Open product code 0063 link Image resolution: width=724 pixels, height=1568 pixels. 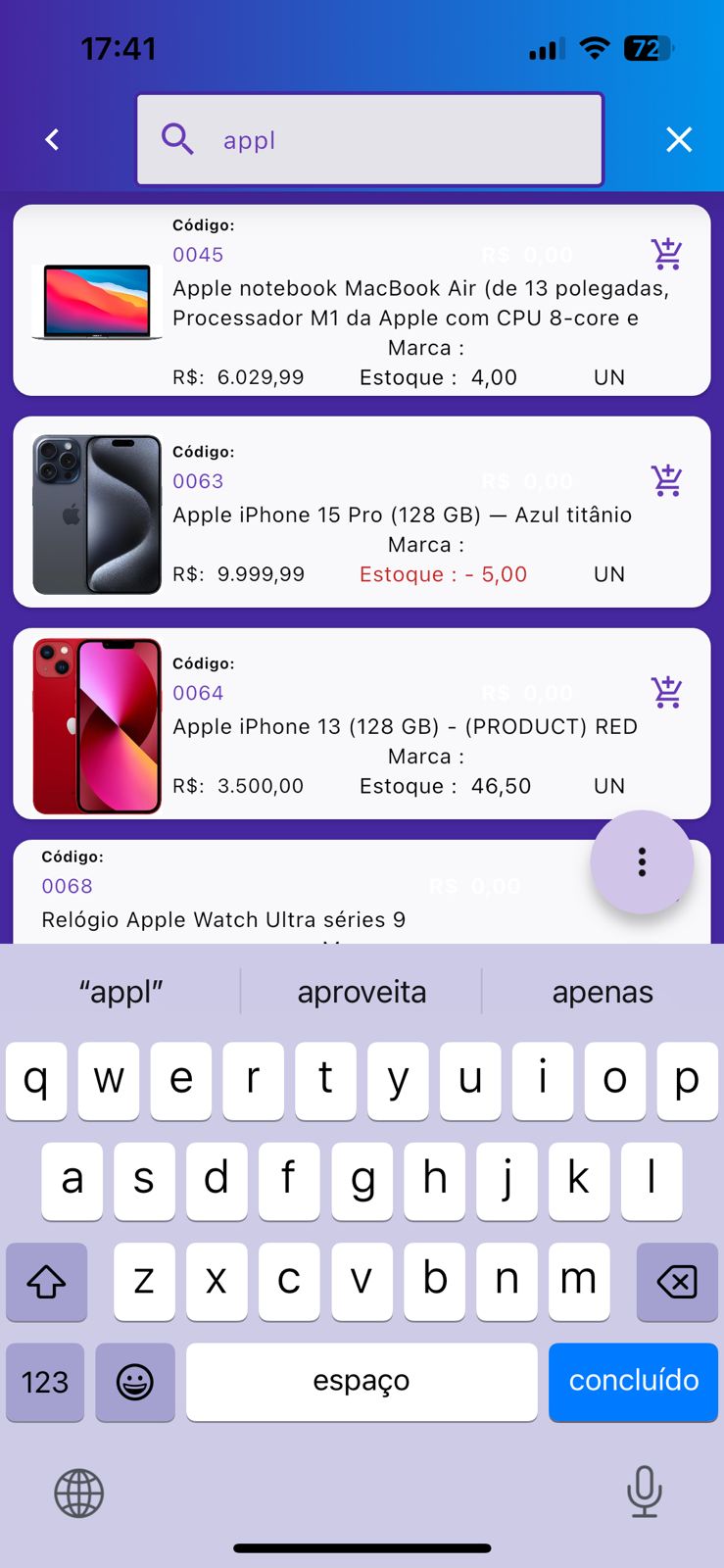[197, 481]
